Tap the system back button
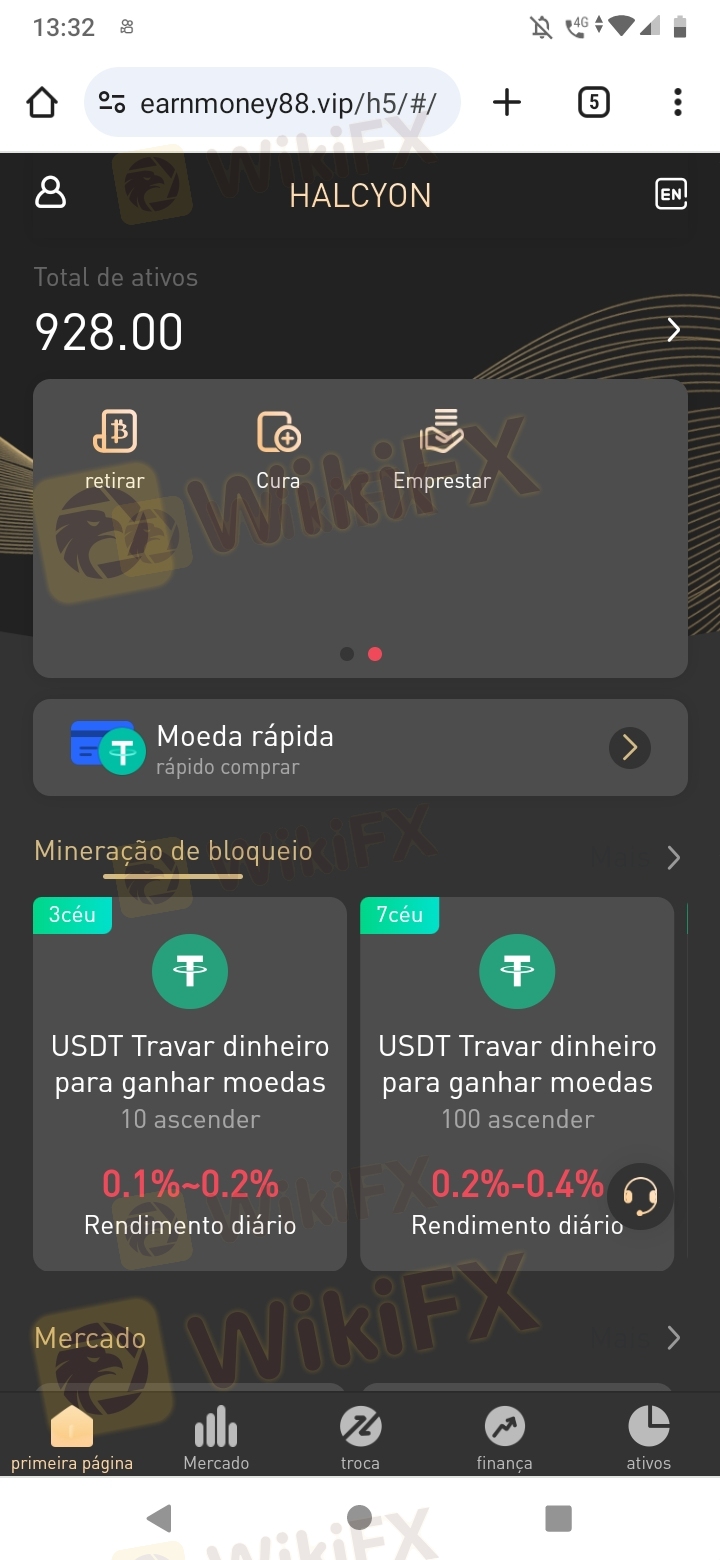 coord(159,1518)
